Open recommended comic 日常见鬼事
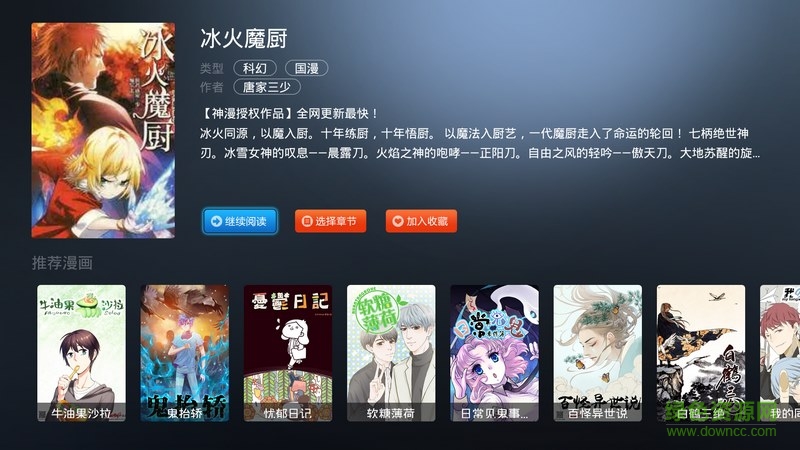The height and width of the screenshot is (450, 800). pos(494,353)
